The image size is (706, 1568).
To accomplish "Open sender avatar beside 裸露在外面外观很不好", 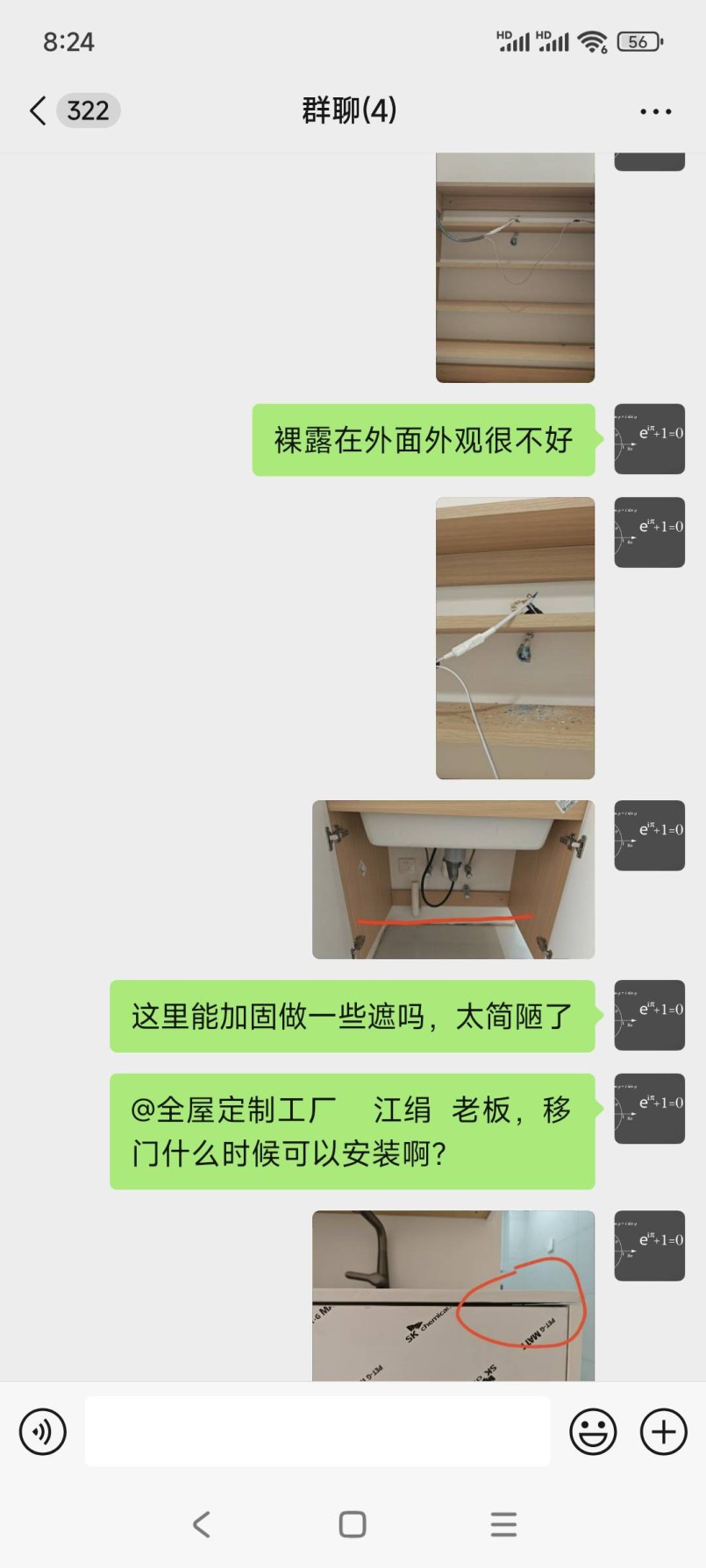I will [x=649, y=439].
